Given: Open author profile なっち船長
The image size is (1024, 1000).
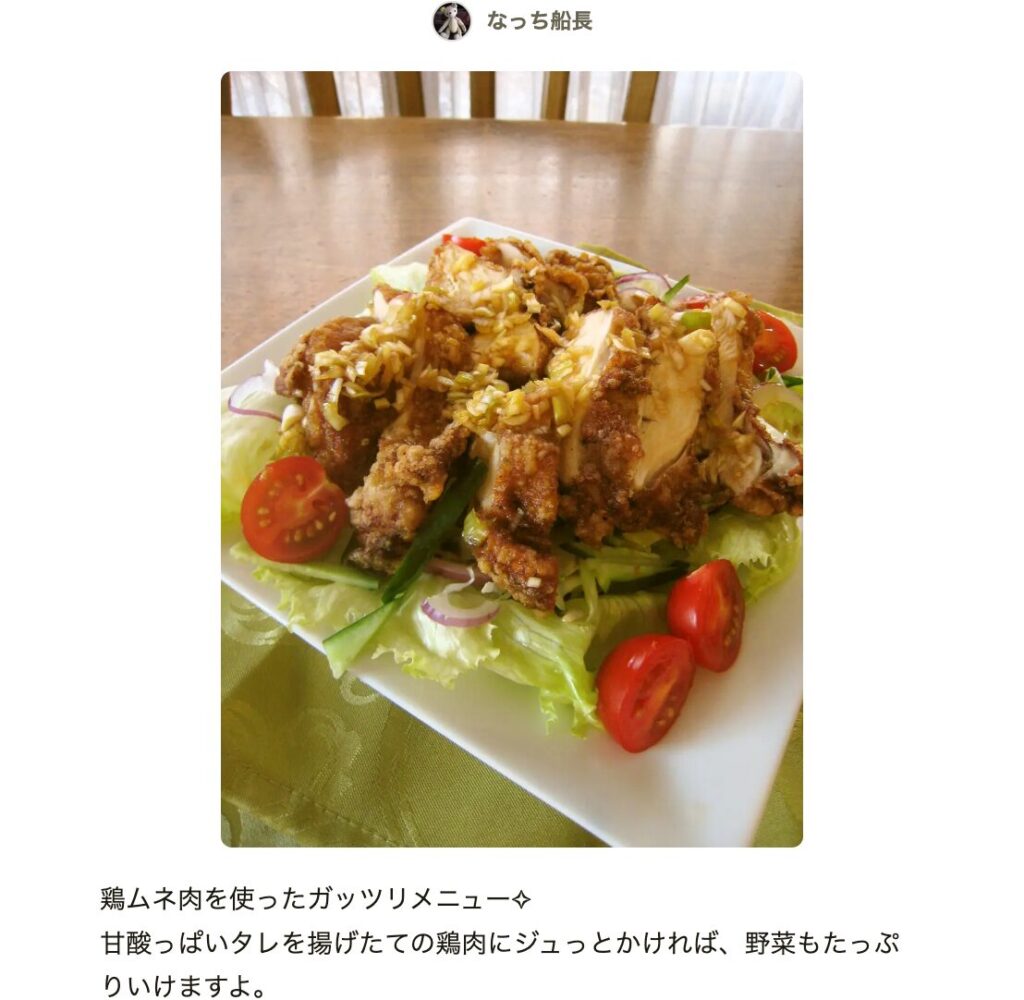Looking at the screenshot, I should (538, 21).
